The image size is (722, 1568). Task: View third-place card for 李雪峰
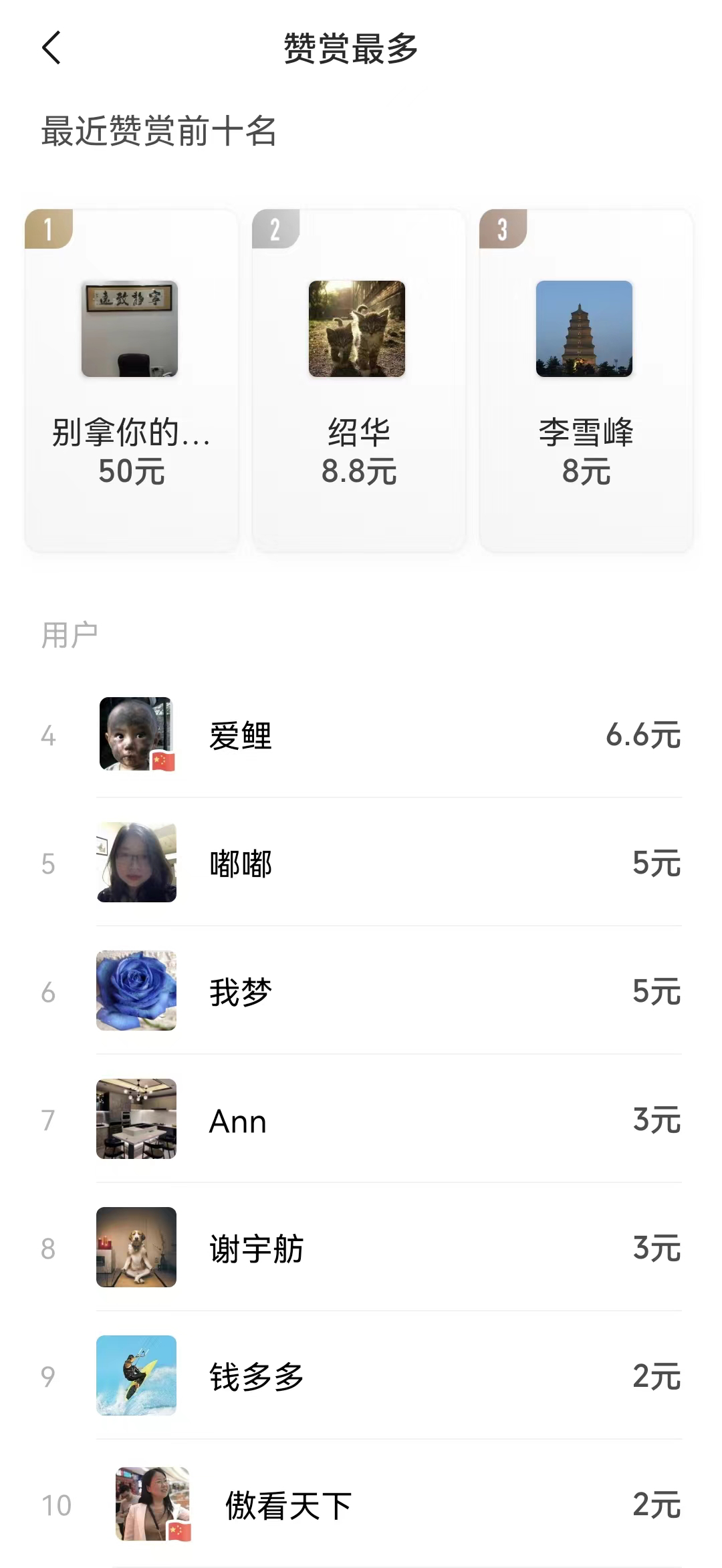586,381
